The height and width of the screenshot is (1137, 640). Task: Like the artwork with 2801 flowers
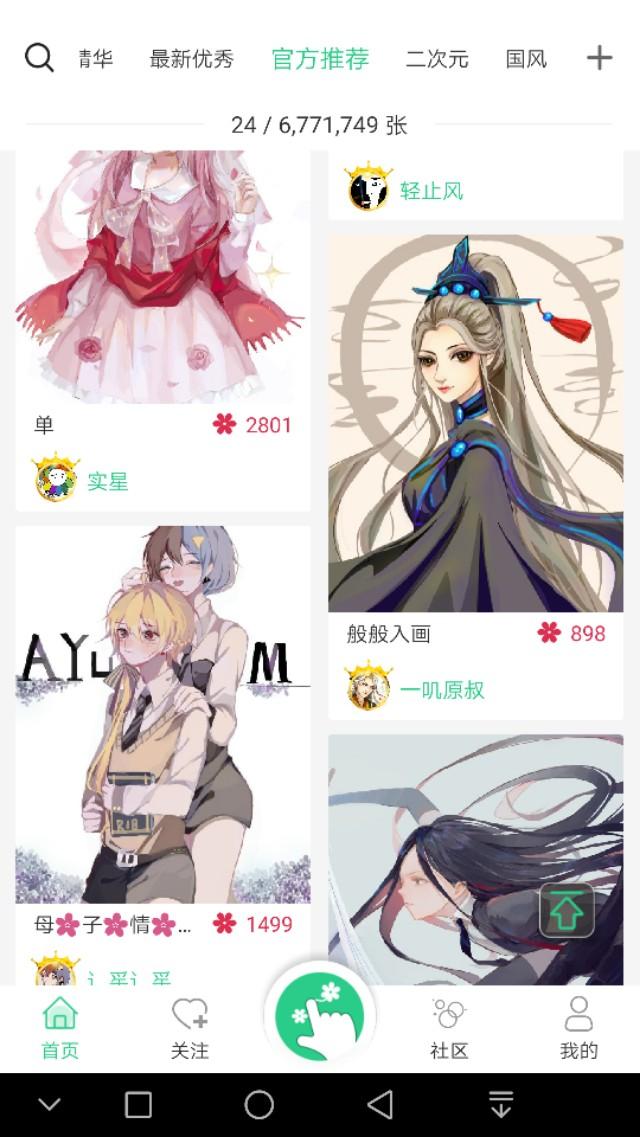point(252,425)
